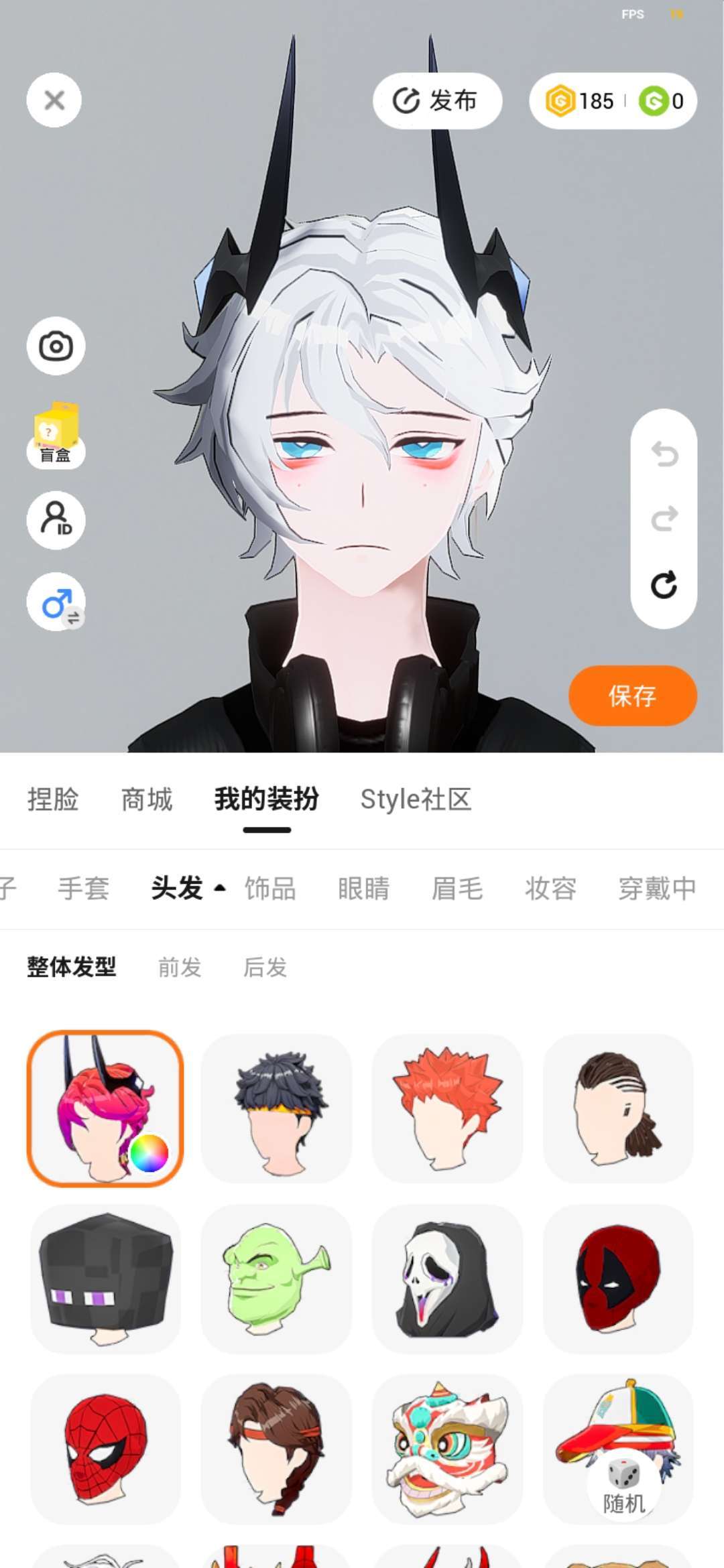
Task: Open the 盲盒 blind box
Action: click(56, 435)
